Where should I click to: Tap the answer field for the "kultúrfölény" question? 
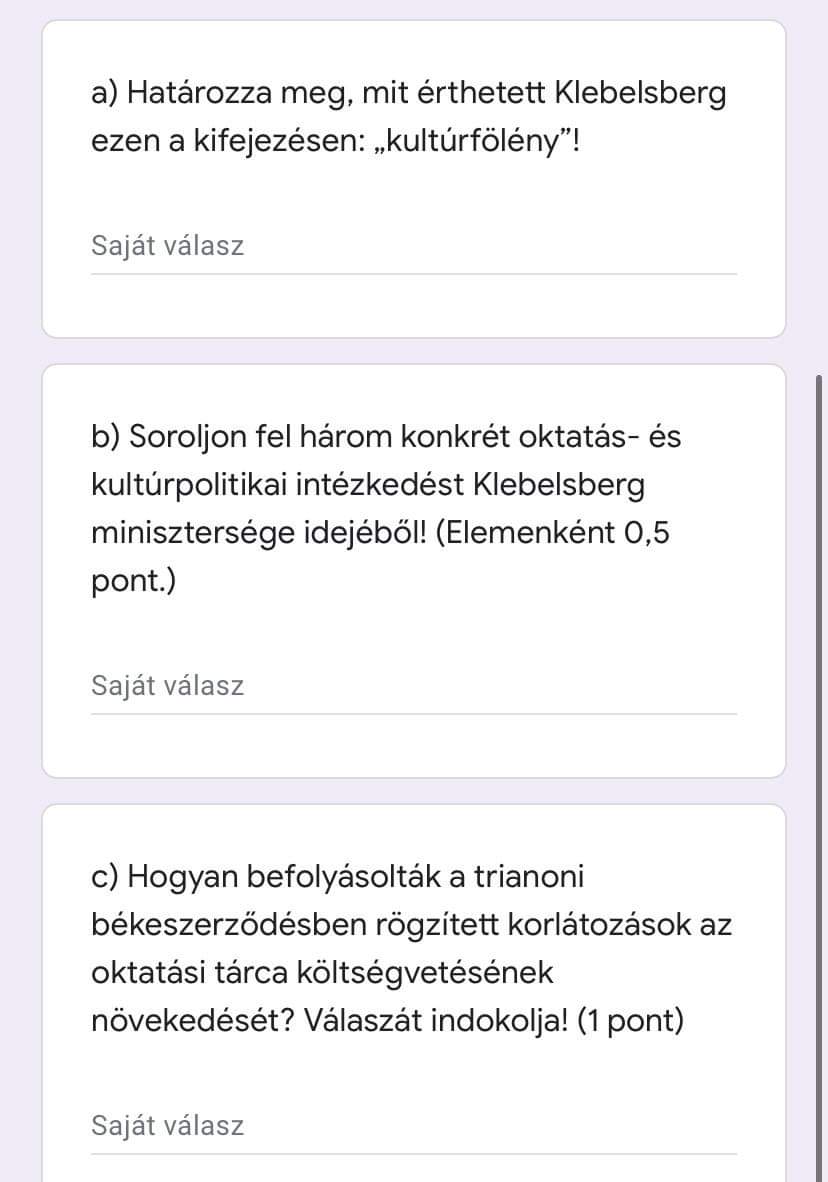point(413,247)
